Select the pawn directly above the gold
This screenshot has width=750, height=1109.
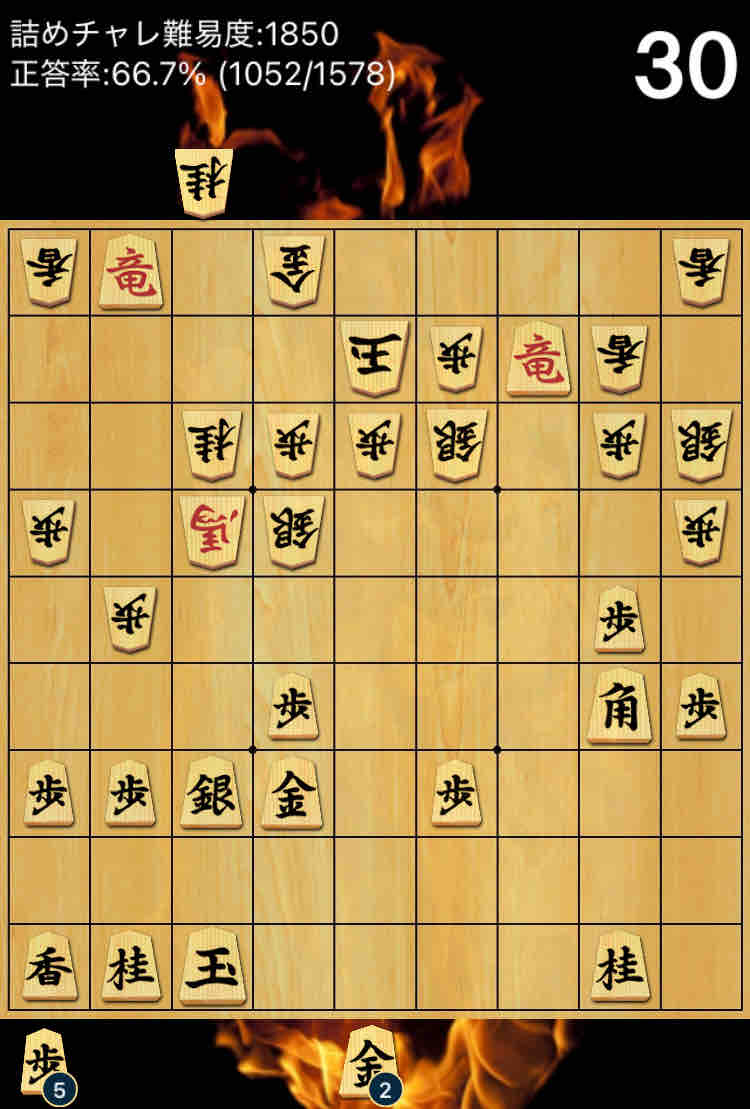point(293,706)
